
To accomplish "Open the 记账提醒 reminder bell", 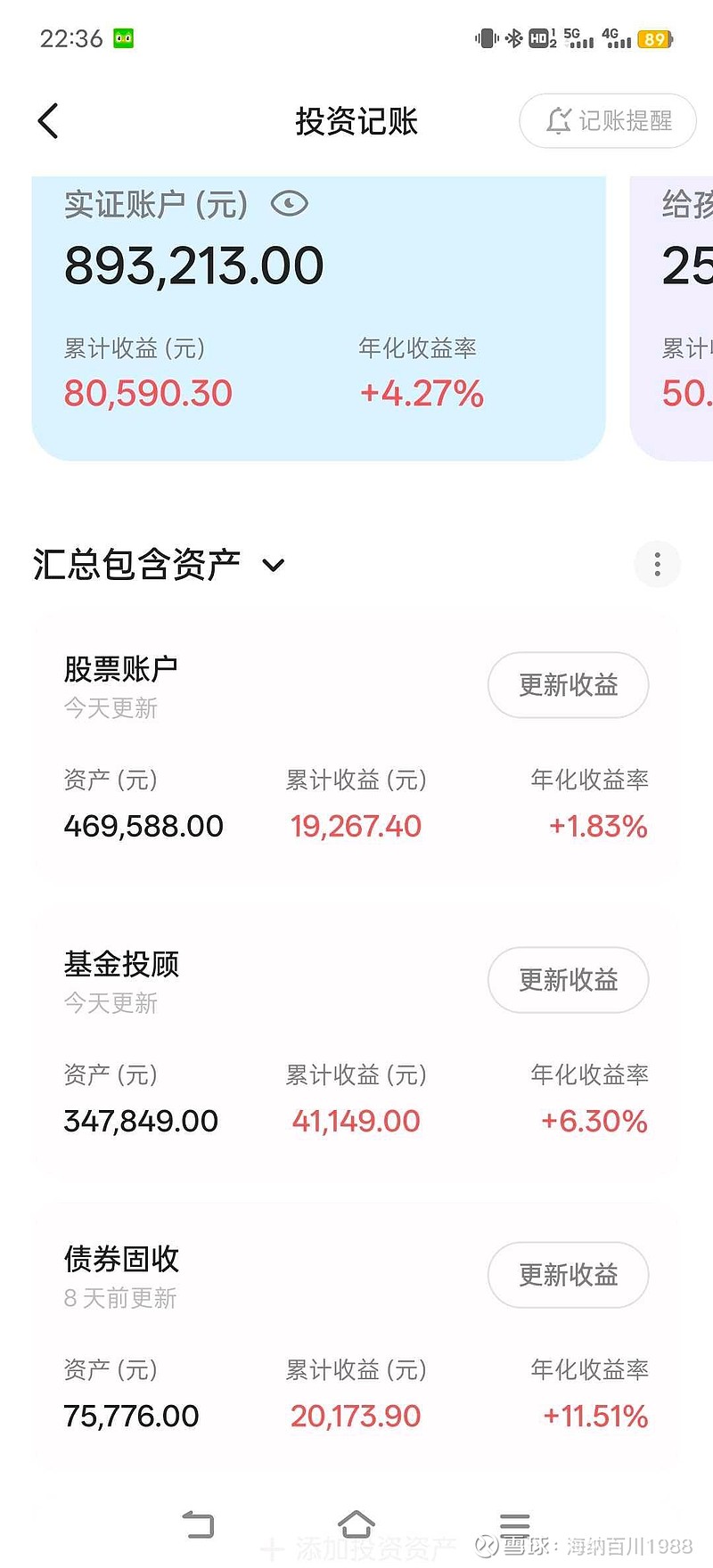I will coord(607,120).
